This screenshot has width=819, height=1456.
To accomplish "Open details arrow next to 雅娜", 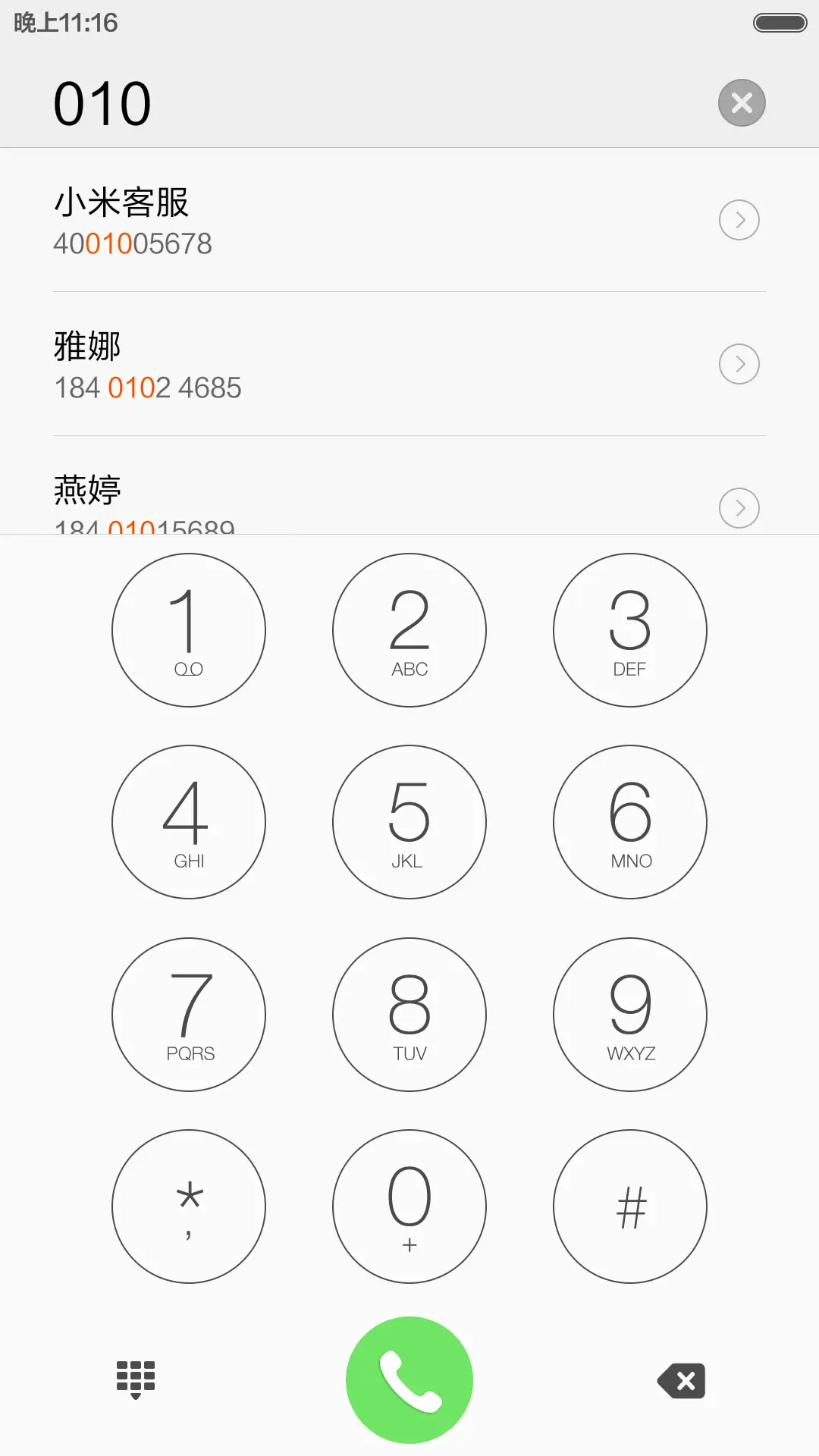I will pos(739,363).
